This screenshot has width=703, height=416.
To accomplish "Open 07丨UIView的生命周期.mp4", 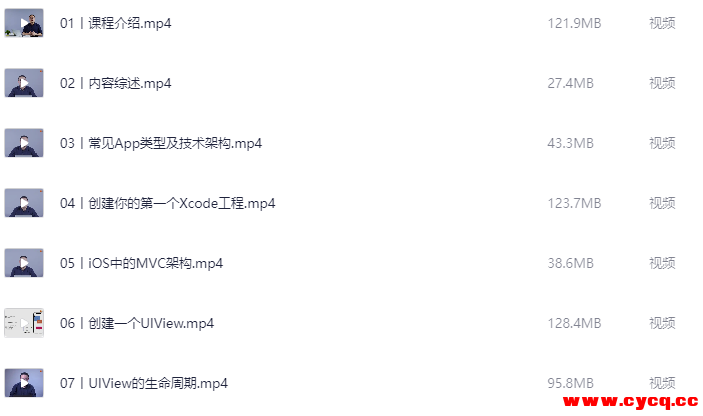I will 144,383.
